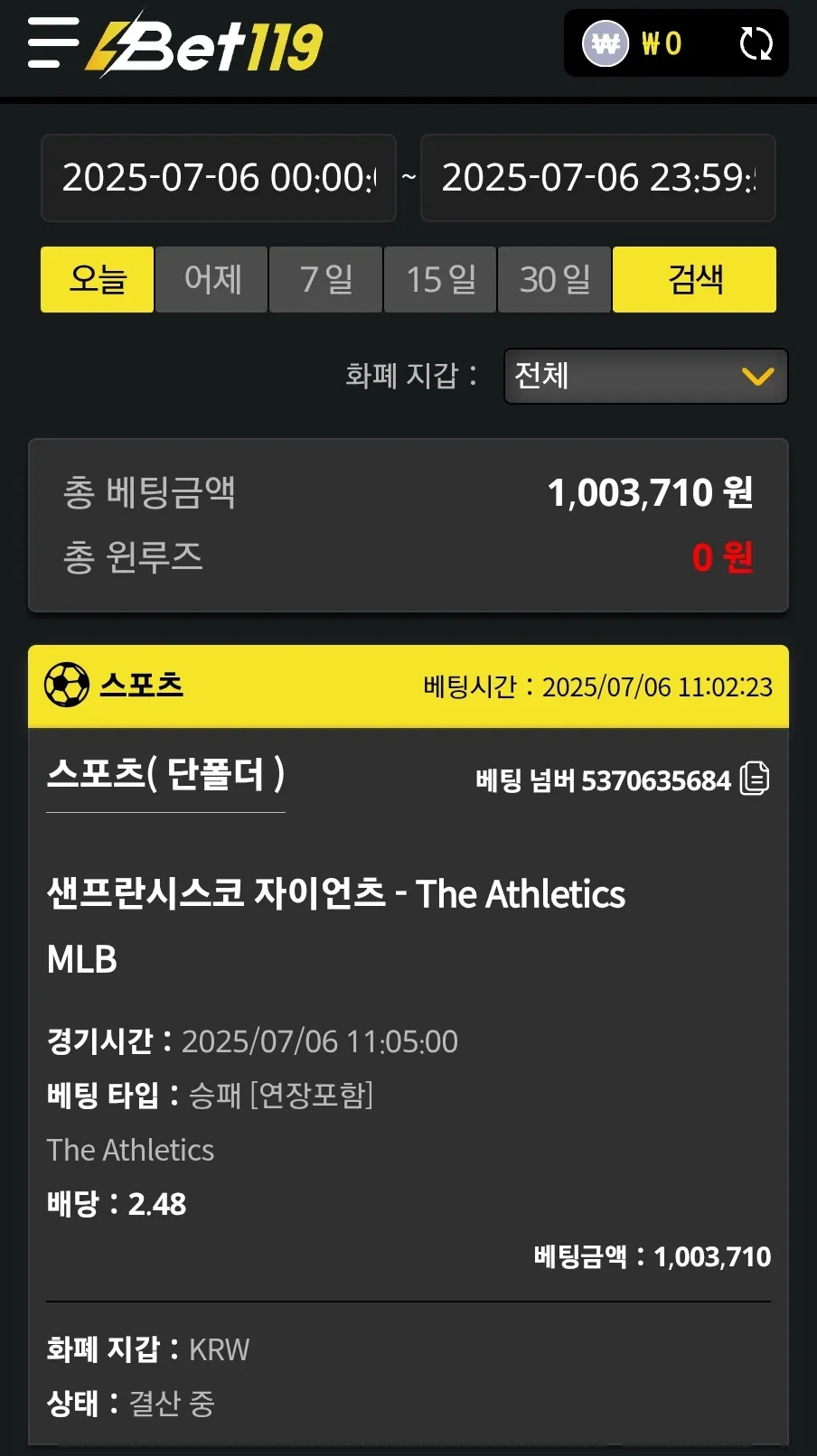Viewport: 817px width, 1456px height.
Task: Choose the 30일 range
Action: 554,280
